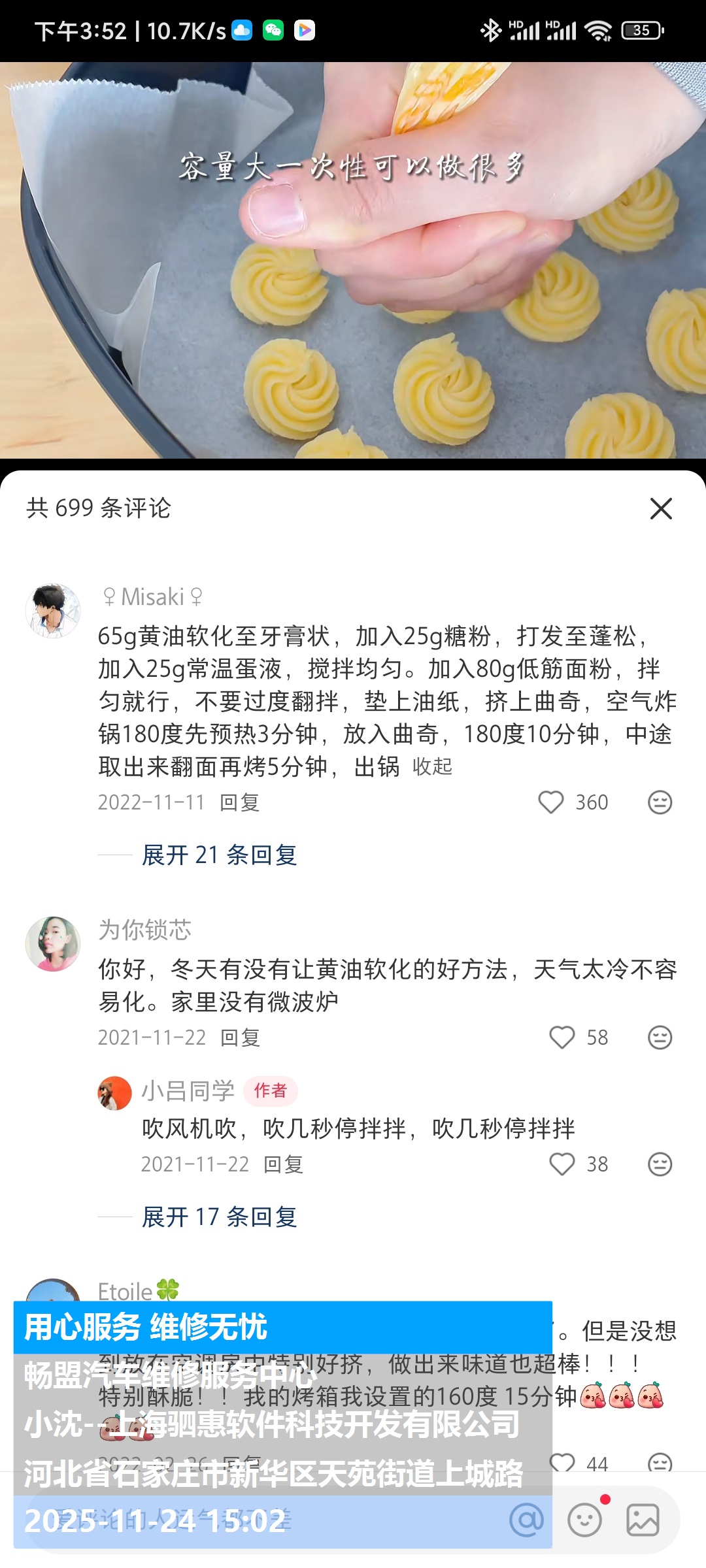Open author 小吕同学's avatar
The height and width of the screenshot is (1568, 706).
click(x=115, y=1093)
